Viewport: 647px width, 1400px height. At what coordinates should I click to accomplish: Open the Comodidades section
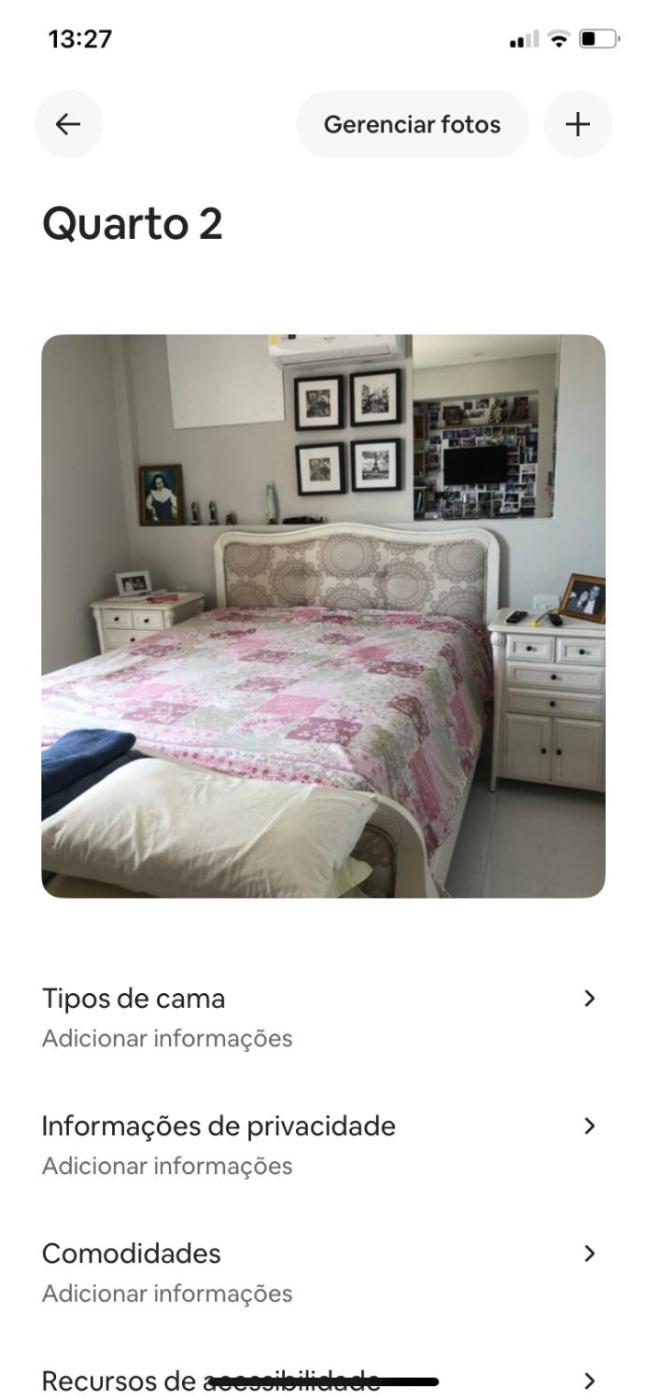point(320,1272)
